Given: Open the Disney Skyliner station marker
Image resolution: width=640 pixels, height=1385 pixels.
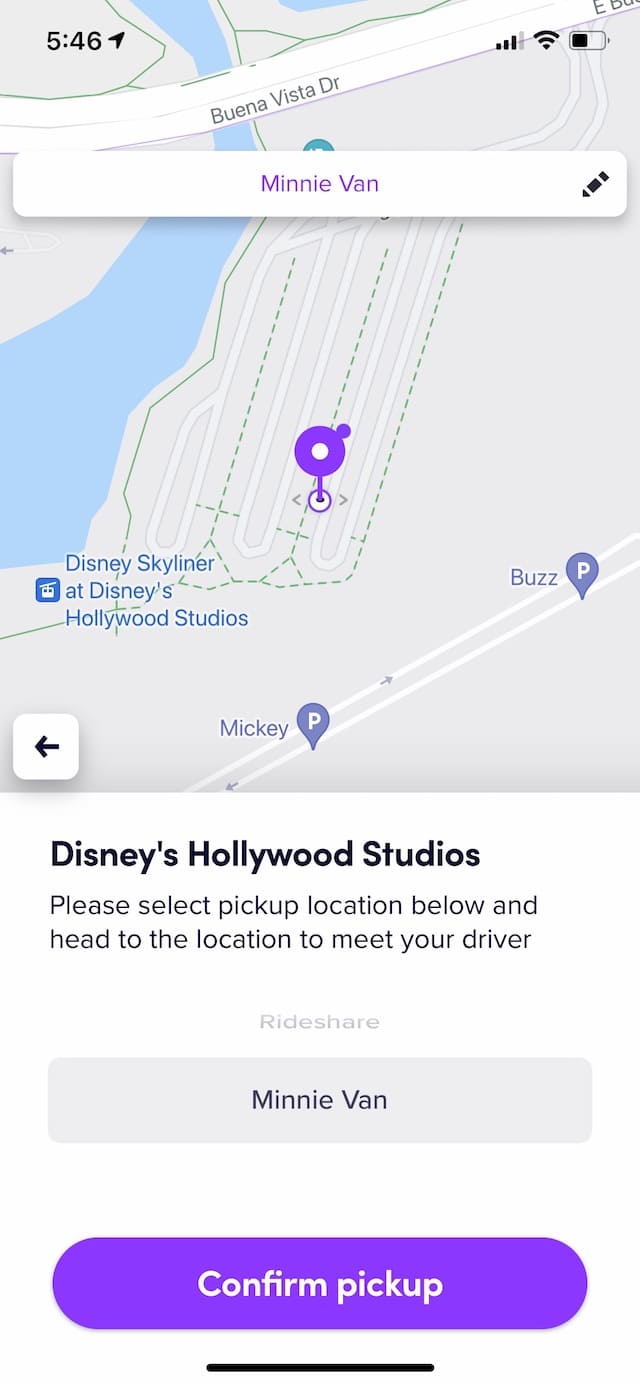Looking at the screenshot, I should [47, 590].
